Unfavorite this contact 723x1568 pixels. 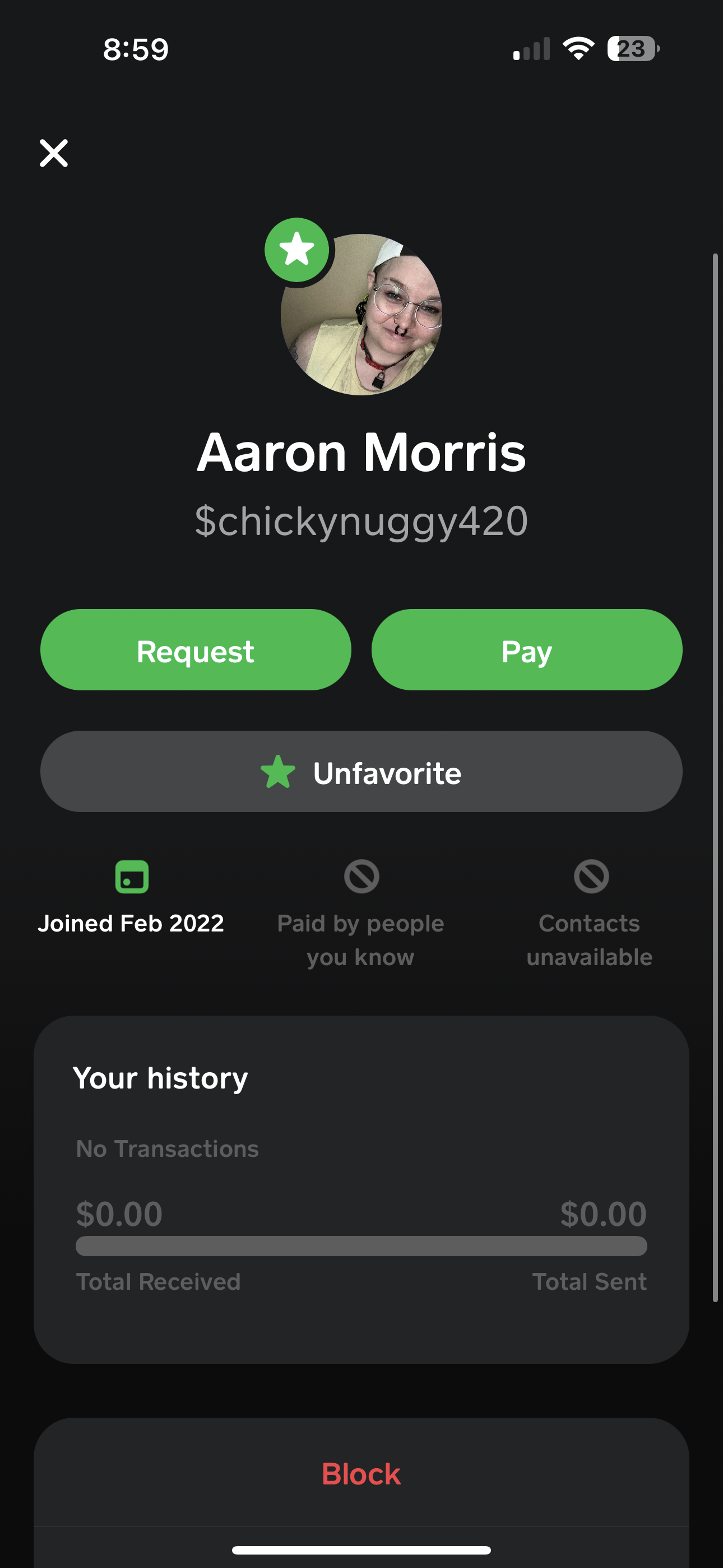click(361, 771)
